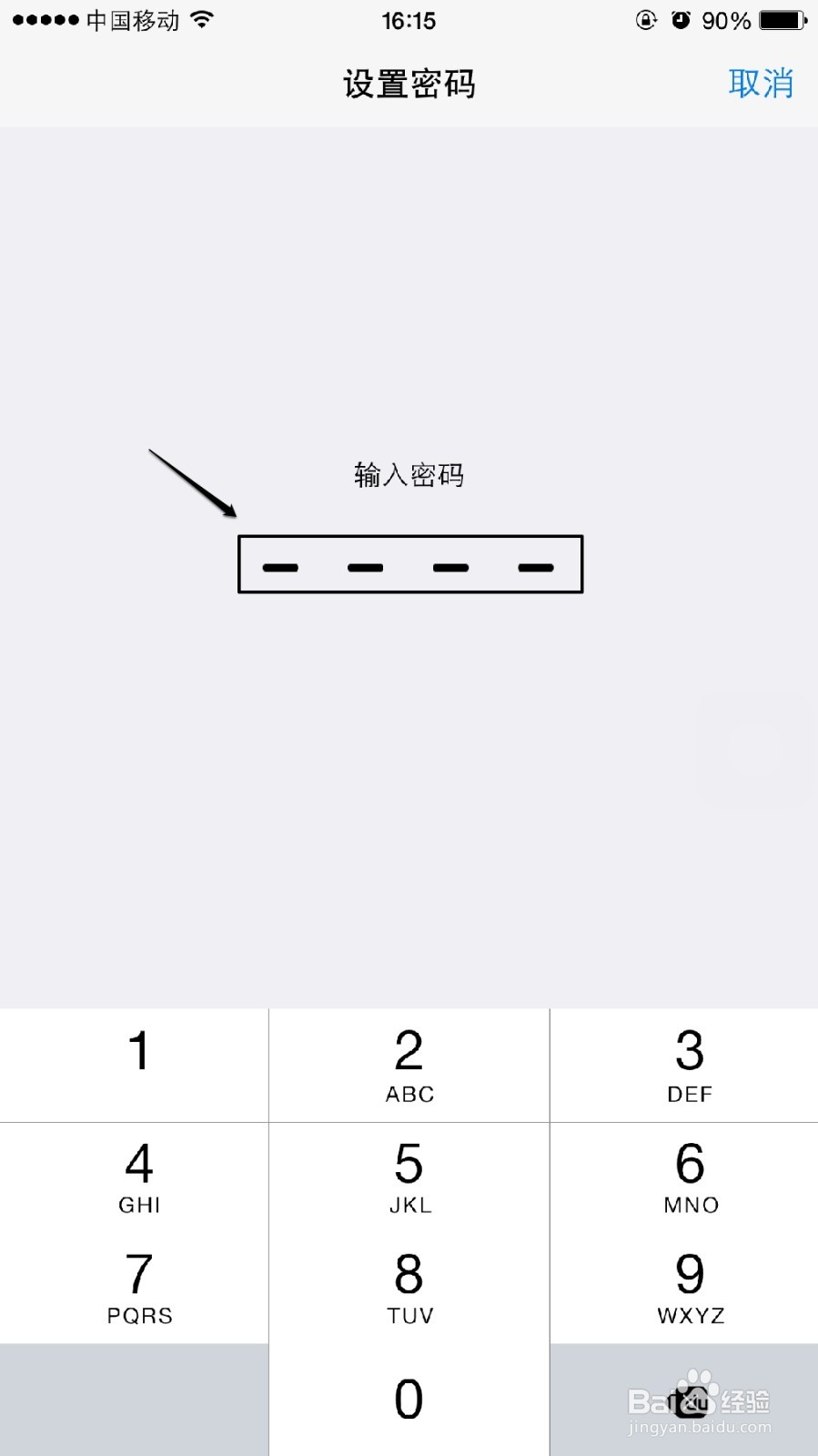Tap the 90% battery percentage indicator
The image size is (818, 1456).
725,20
